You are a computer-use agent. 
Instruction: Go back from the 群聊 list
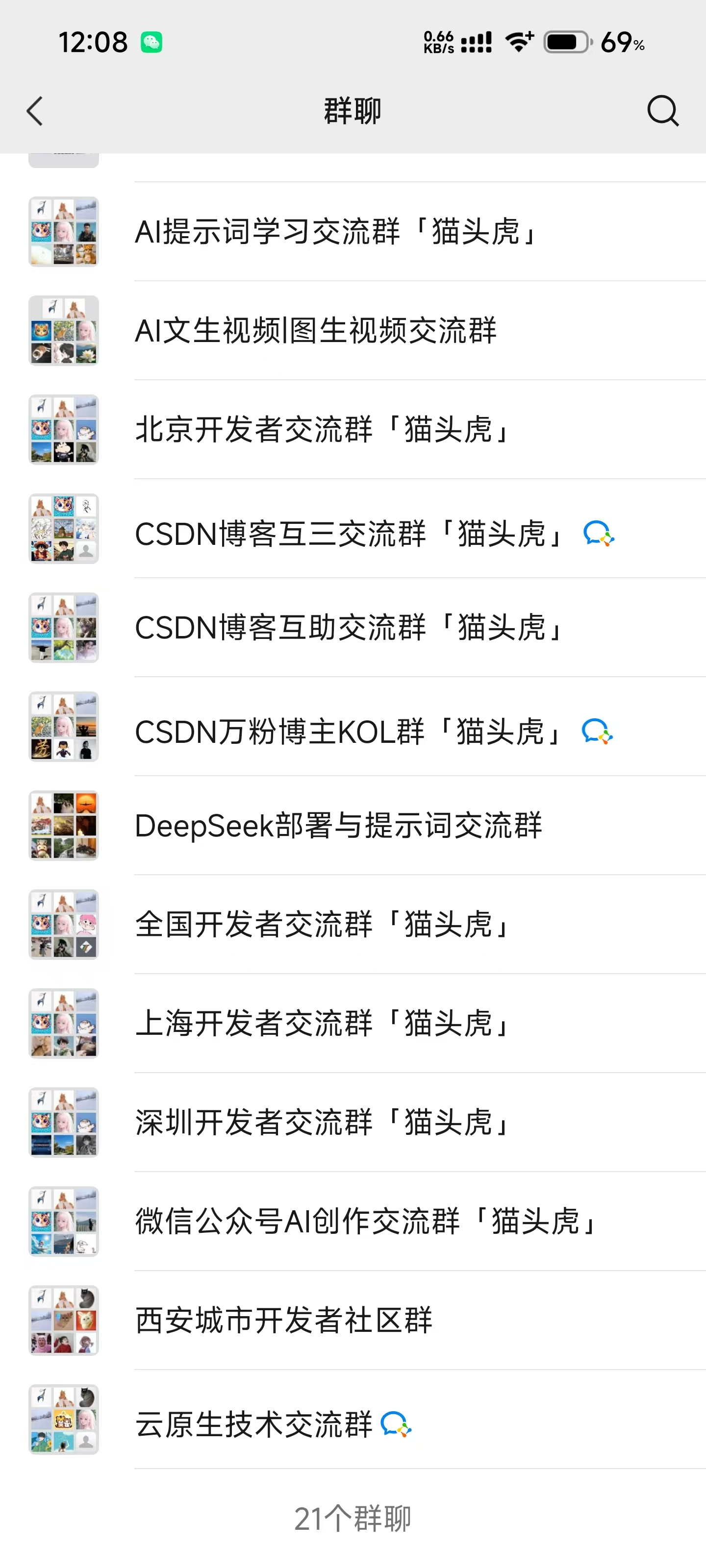click(x=35, y=111)
